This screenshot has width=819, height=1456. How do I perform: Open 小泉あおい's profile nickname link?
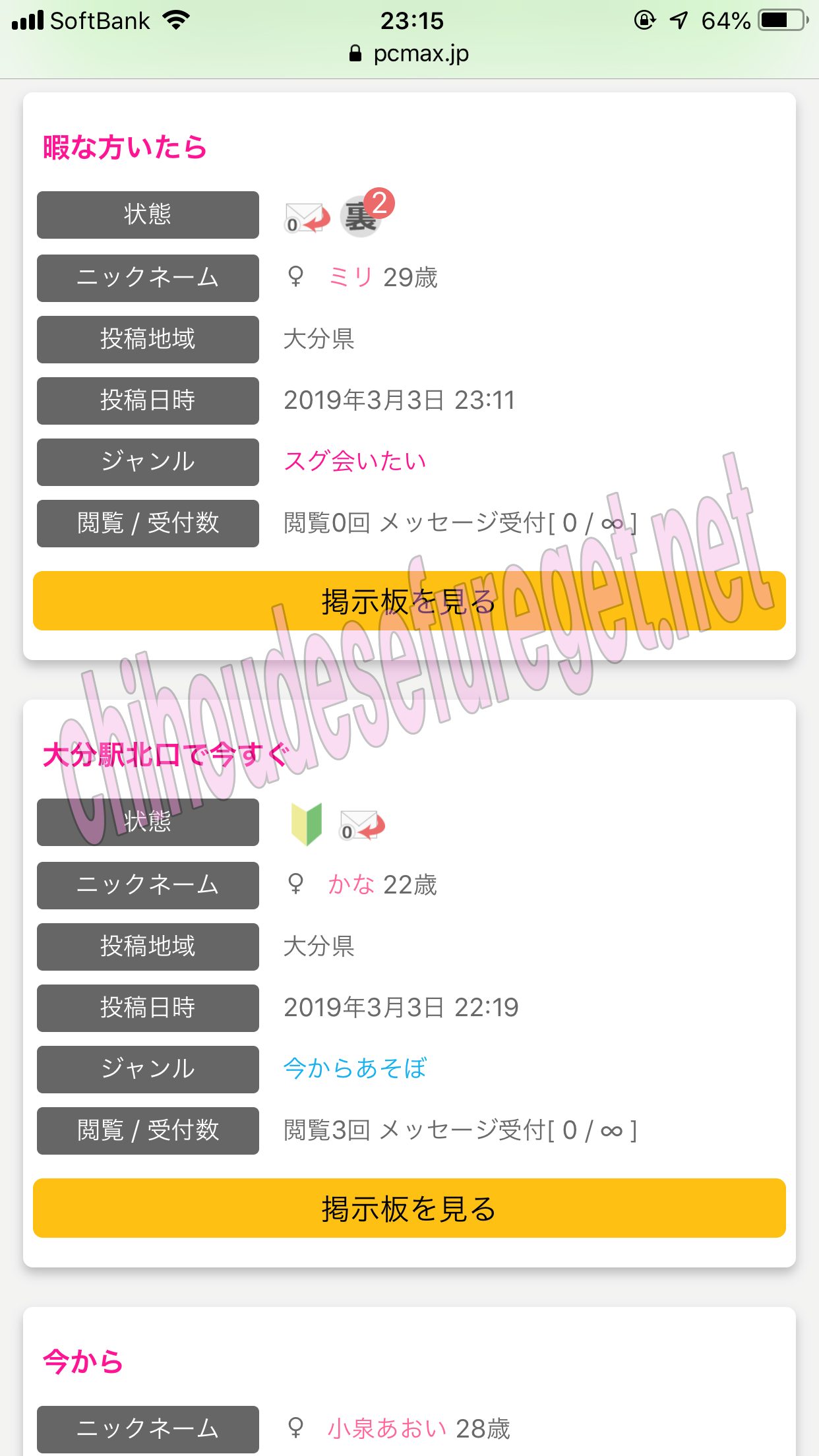(387, 1429)
